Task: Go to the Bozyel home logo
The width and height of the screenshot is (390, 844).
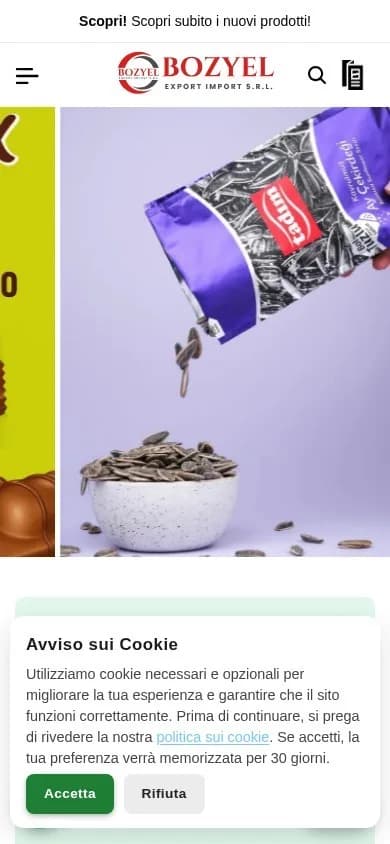Action: (196, 73)
